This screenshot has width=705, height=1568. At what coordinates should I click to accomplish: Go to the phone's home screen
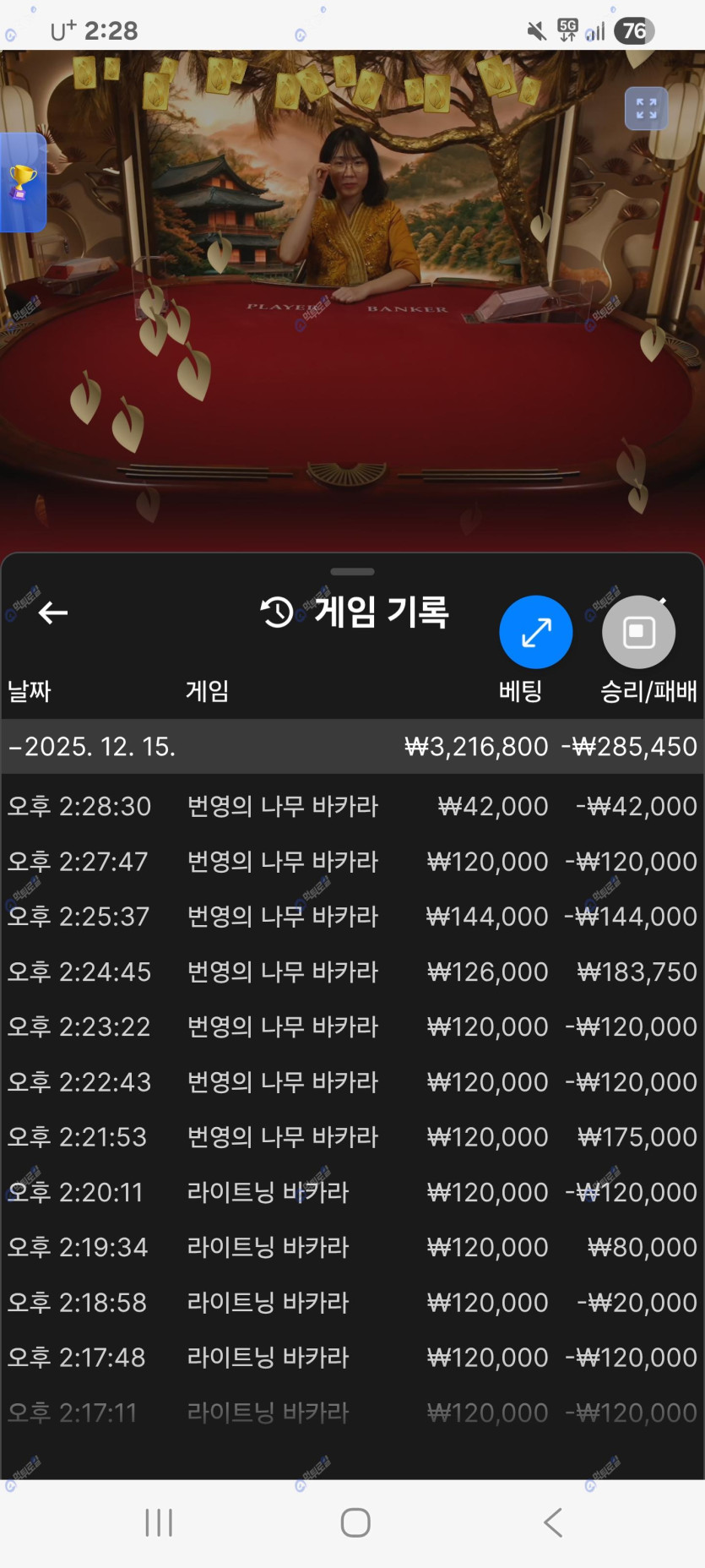point(355,1522)
